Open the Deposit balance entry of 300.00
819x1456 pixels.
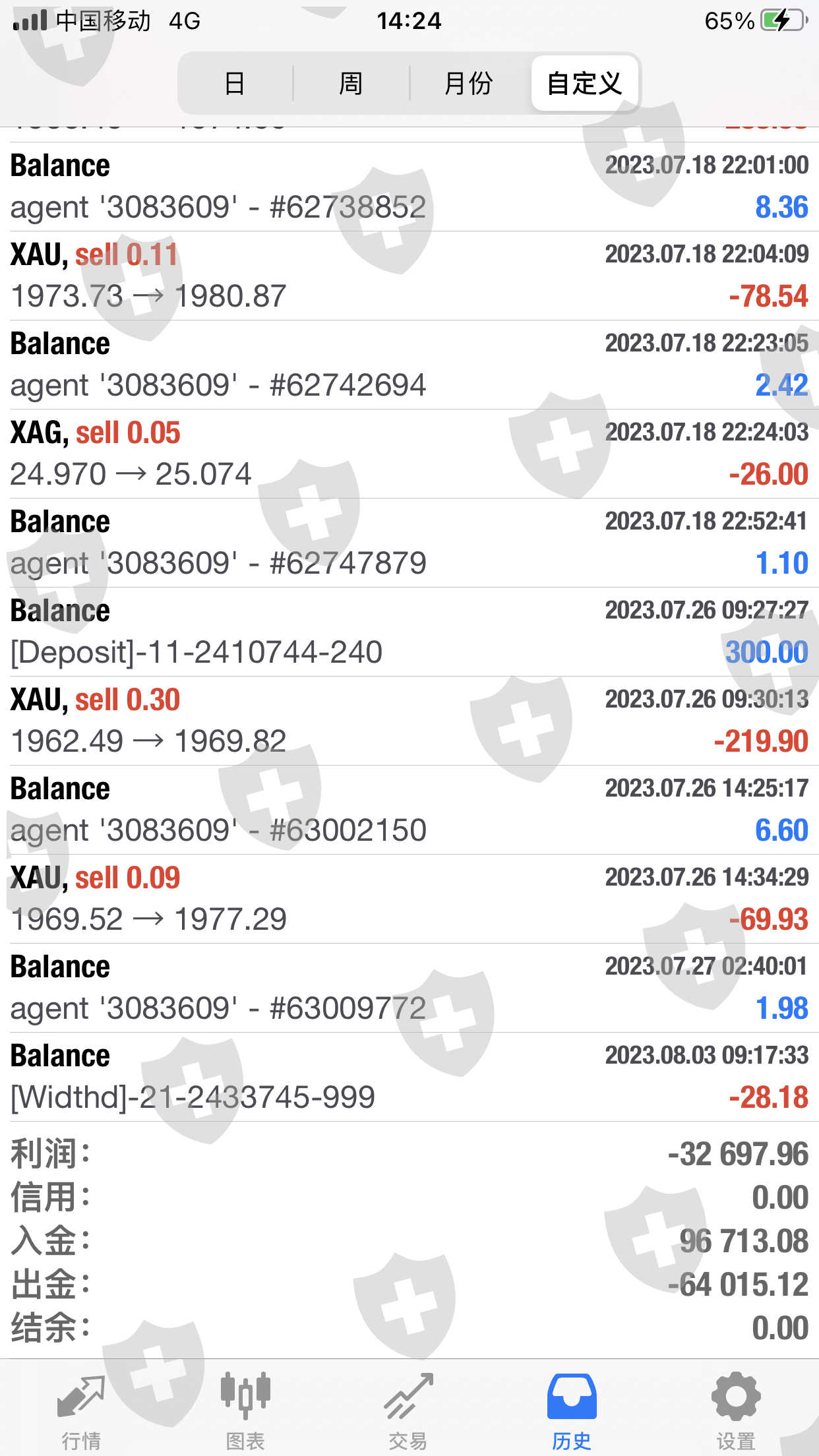(x=409, y=632)
